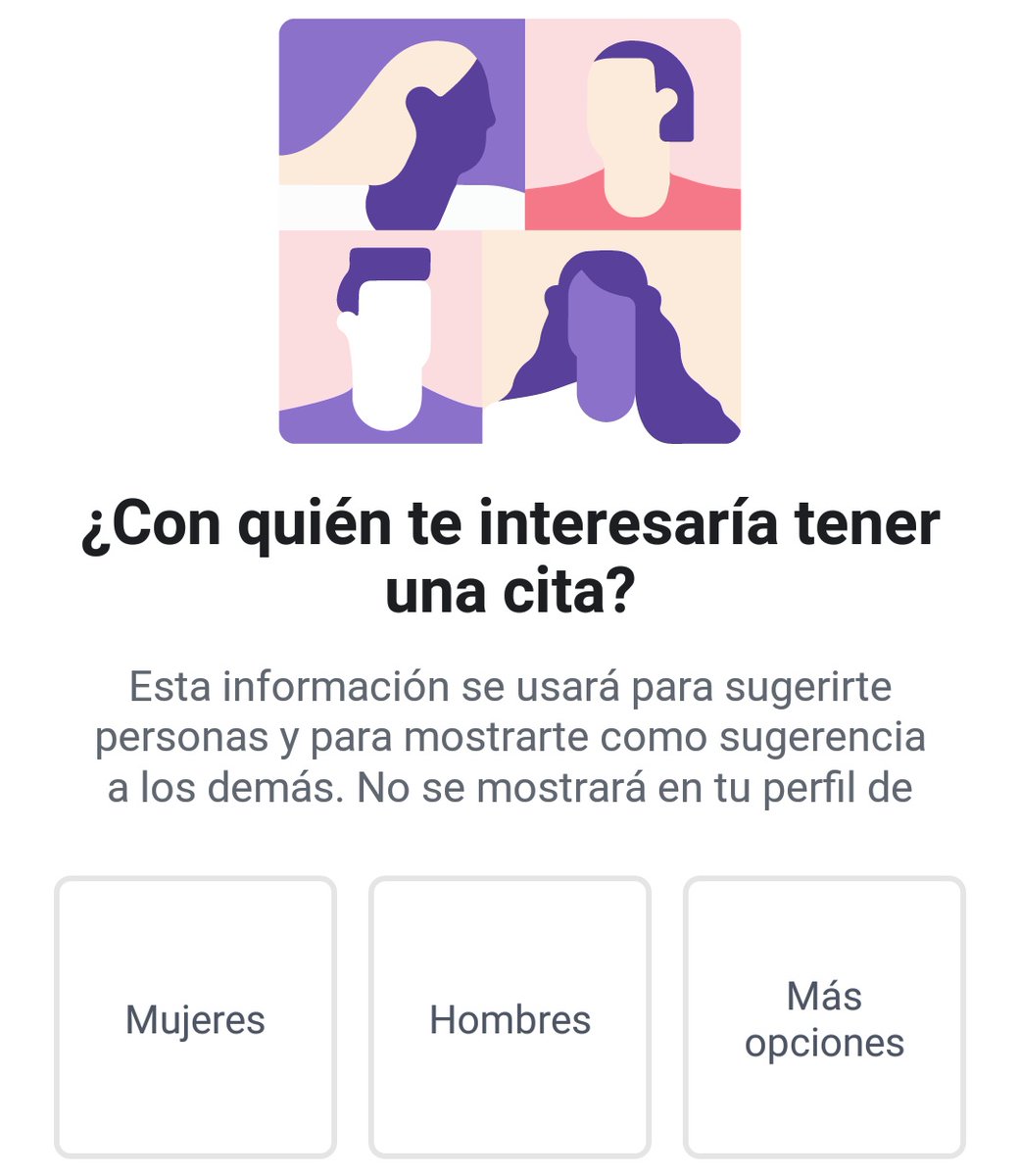This screenshot has height=1176, width=1020.
Task: Select the Mujeres option
Action: point(195,1019)
